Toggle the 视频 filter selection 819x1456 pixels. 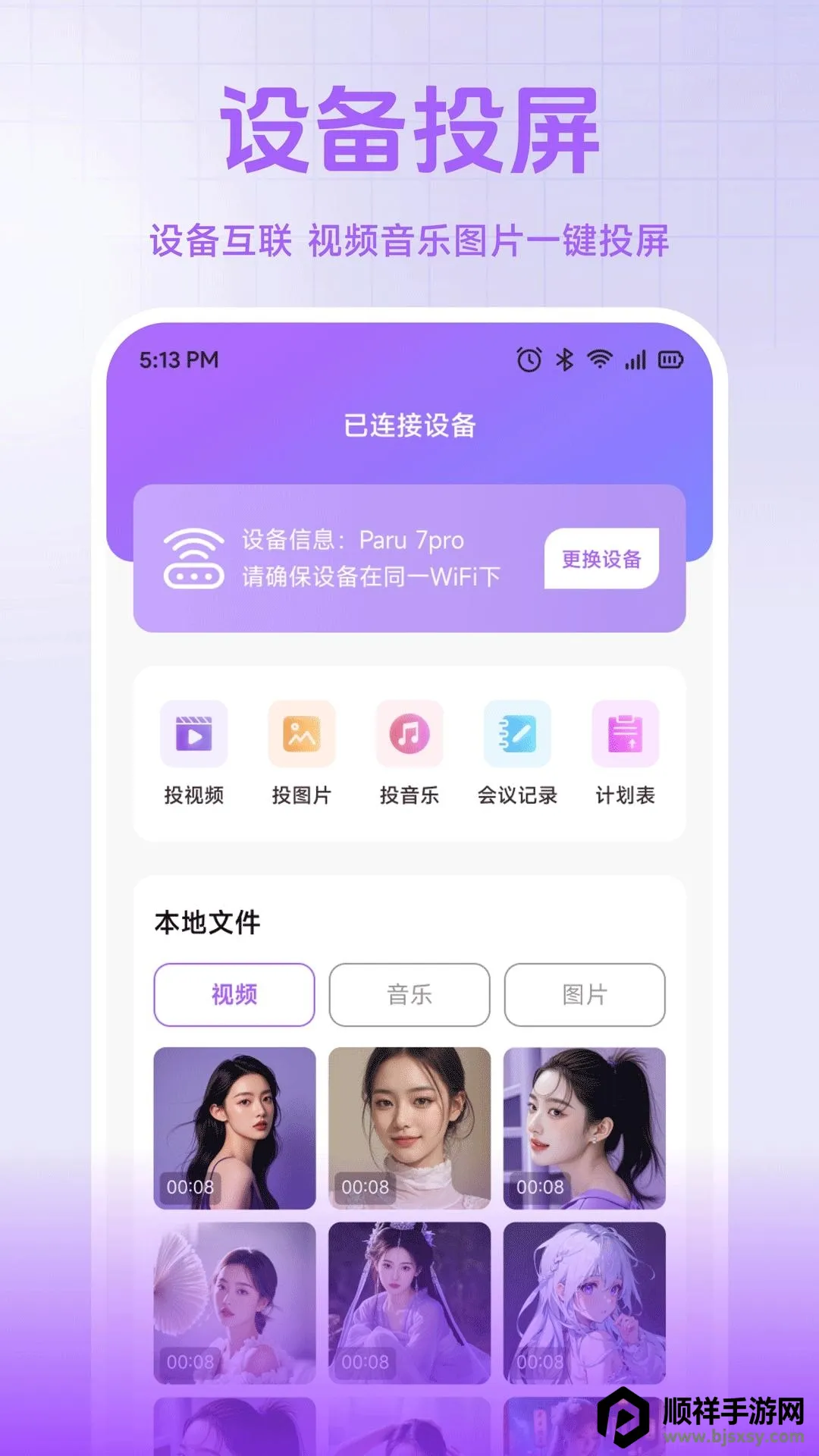pyautogui.click(x=233, y=996)
